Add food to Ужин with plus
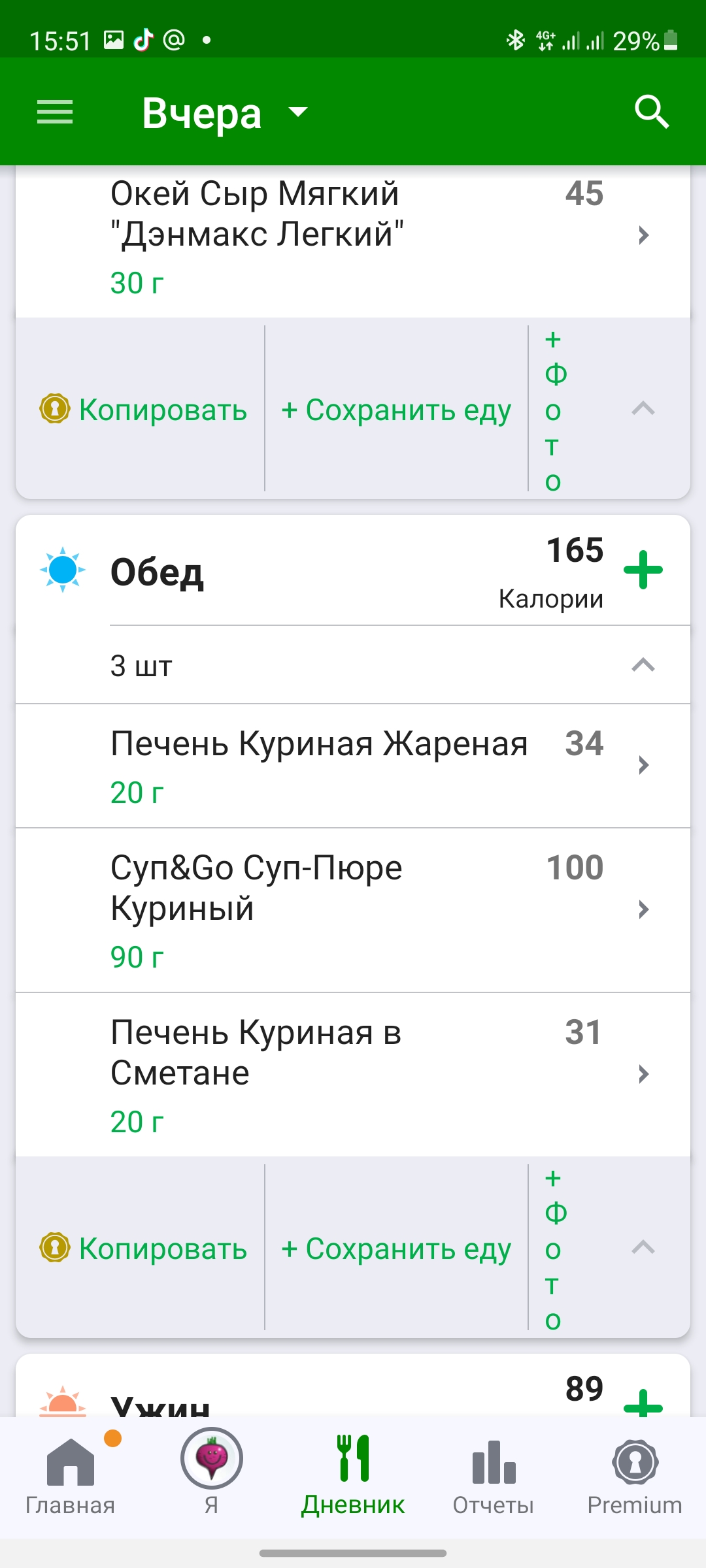Viewport: 706px width, 1568px height. [643, 1403]
